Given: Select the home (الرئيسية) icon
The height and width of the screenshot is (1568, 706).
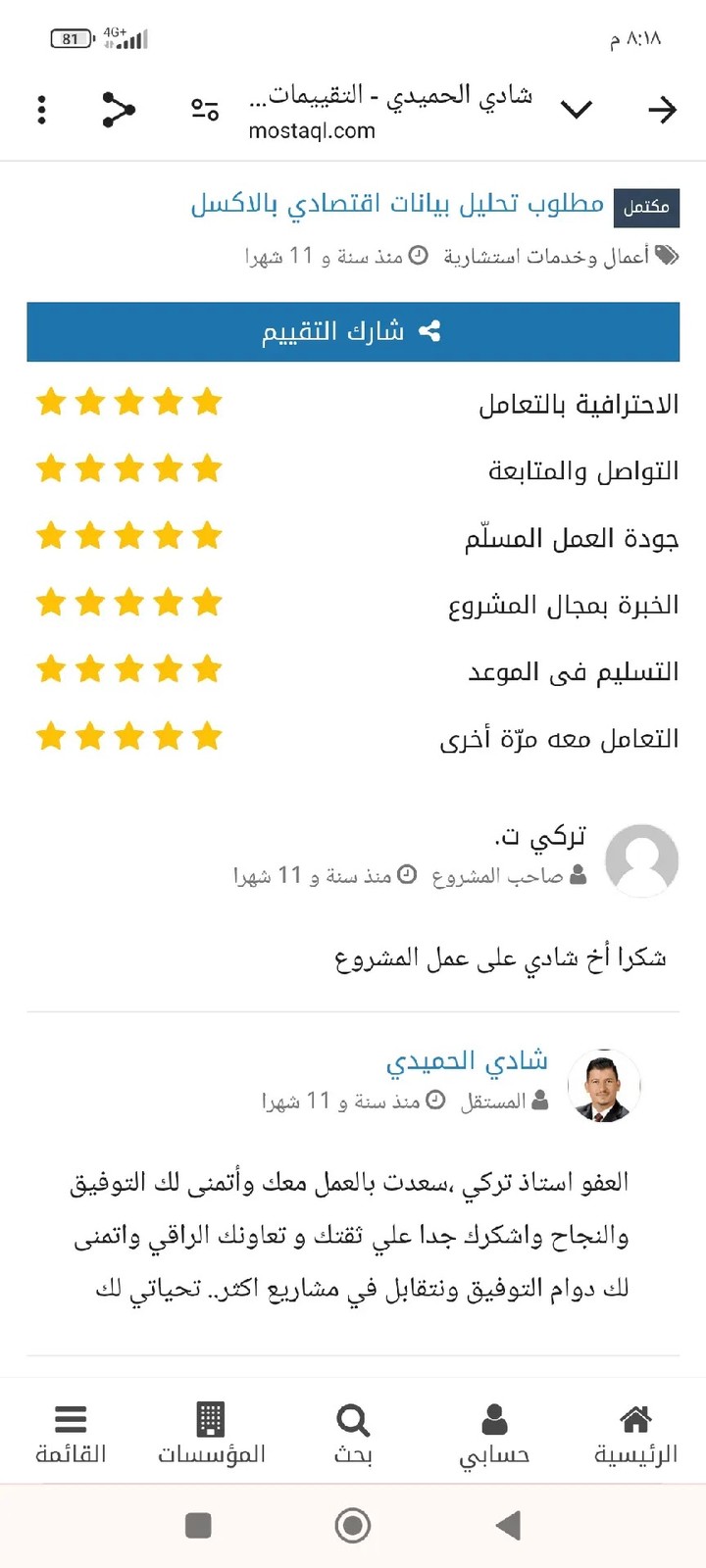Looking at the screenshot, I should click(635, 1418).
